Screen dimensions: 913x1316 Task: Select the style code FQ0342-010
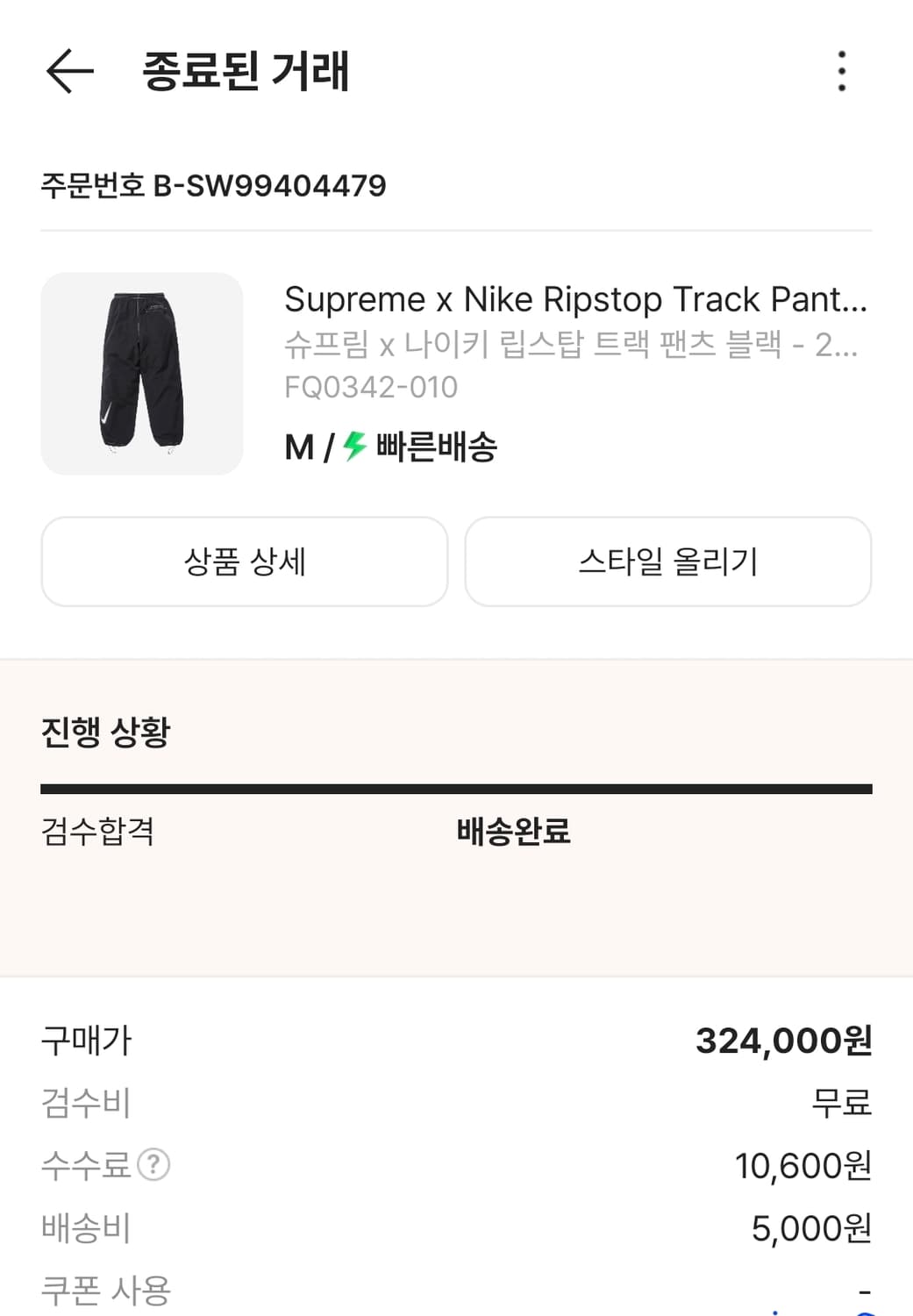point(372,387)
